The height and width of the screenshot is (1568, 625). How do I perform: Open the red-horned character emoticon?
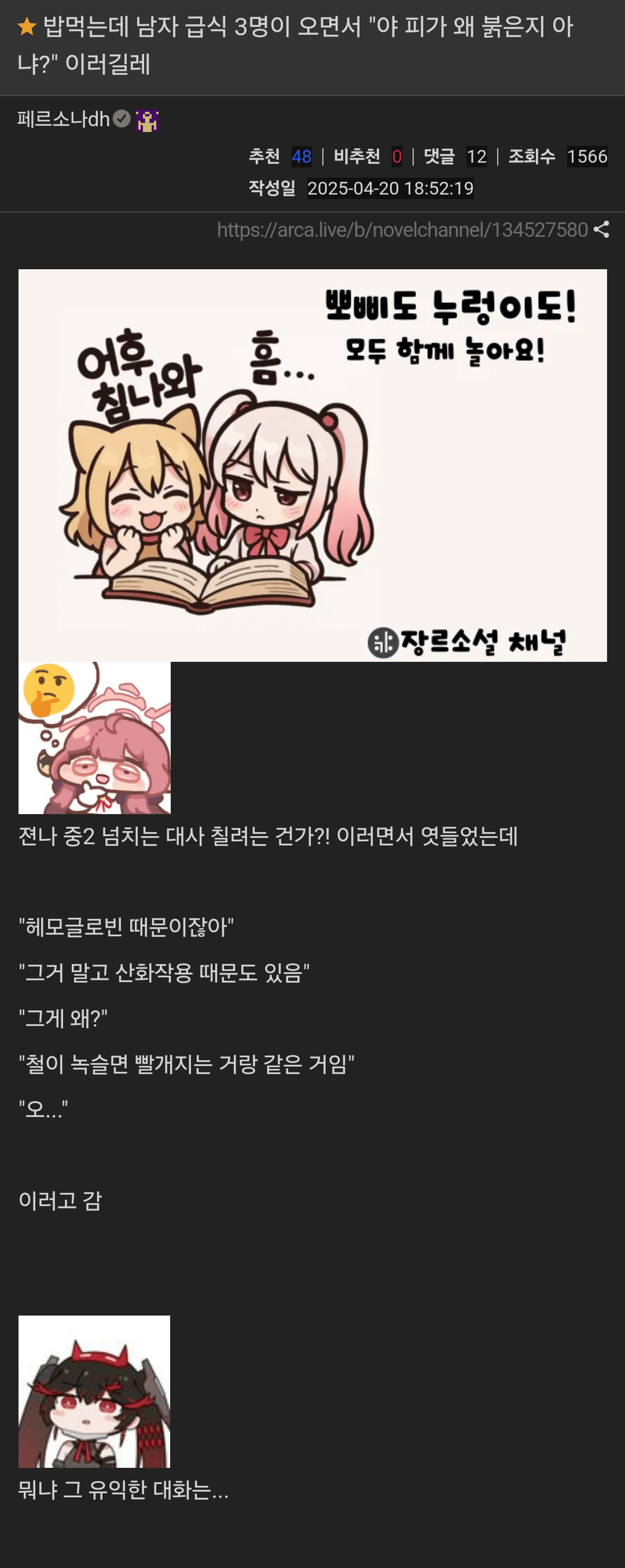pyautogui.click(x=94, y=1391)
